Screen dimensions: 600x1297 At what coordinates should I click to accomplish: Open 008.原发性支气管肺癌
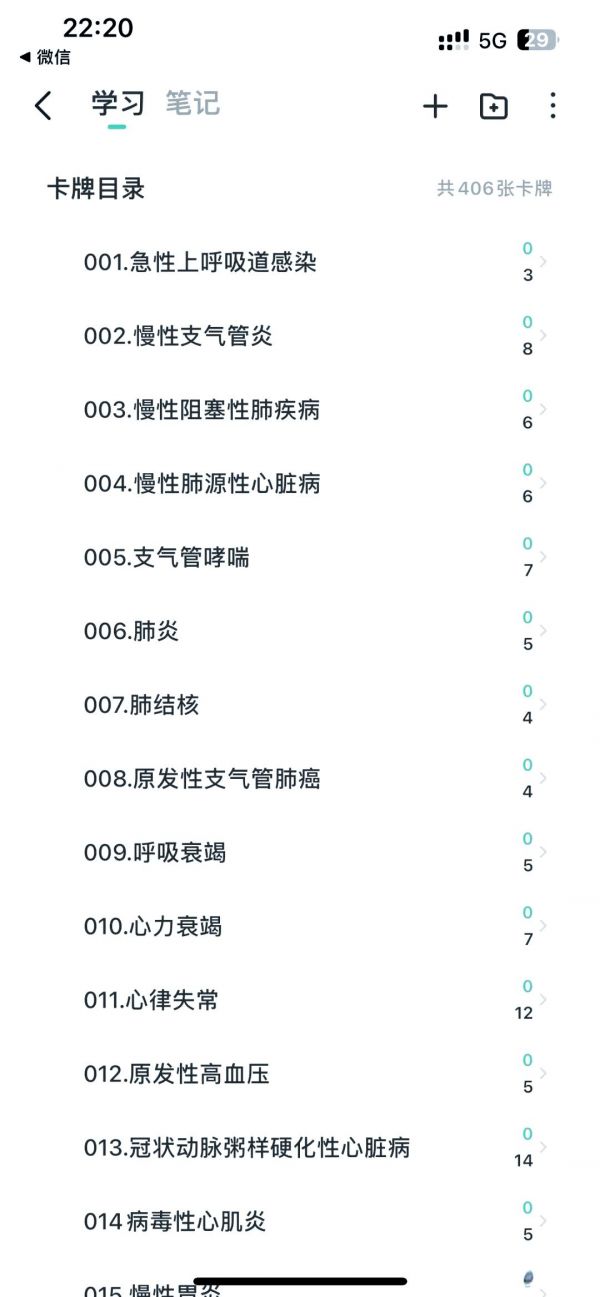tap(300, 779)
